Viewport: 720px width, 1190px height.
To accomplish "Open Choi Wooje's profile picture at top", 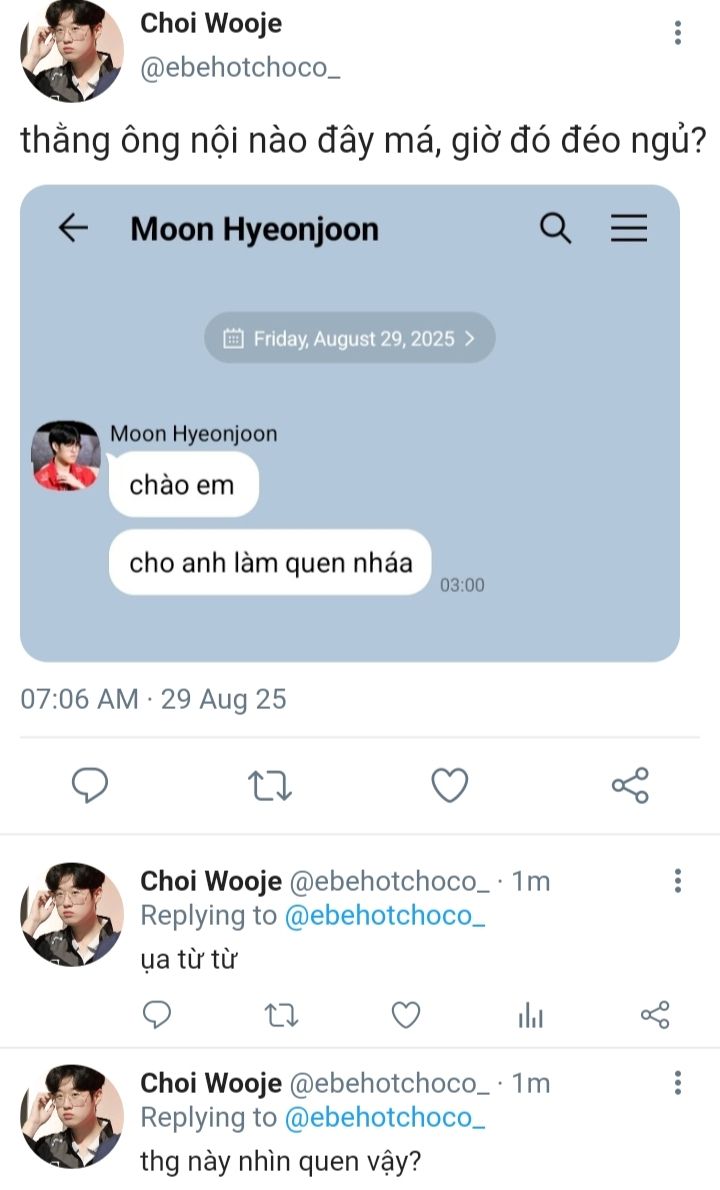I will coord(72,50).
